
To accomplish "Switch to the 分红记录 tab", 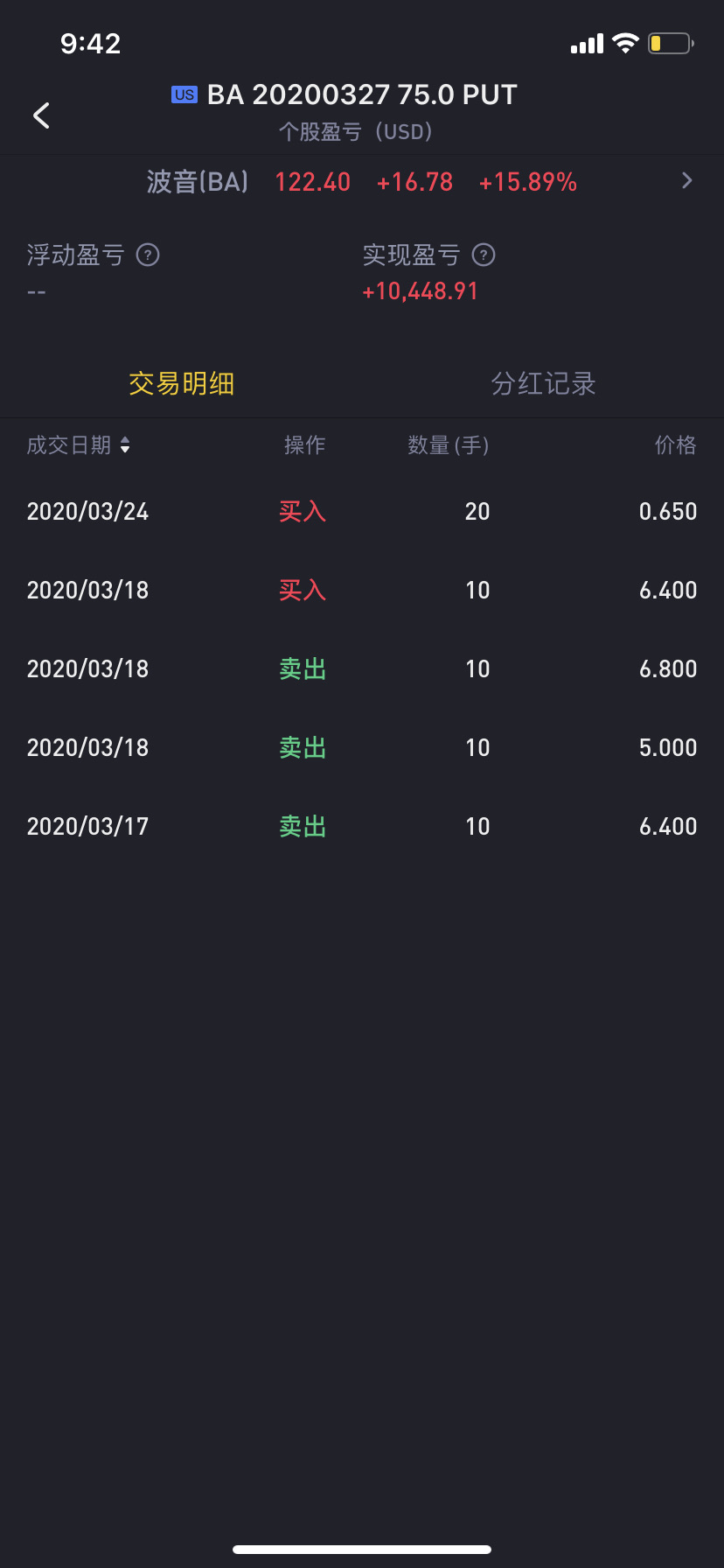I will tap(543, 383).
